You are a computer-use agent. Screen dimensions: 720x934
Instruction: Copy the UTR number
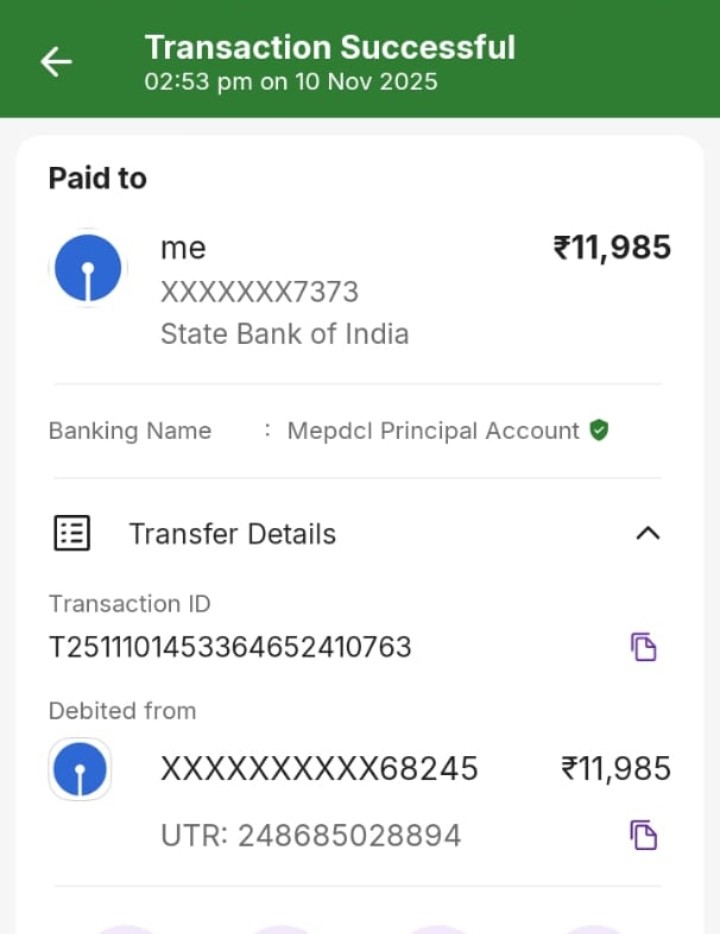[643, 835]
